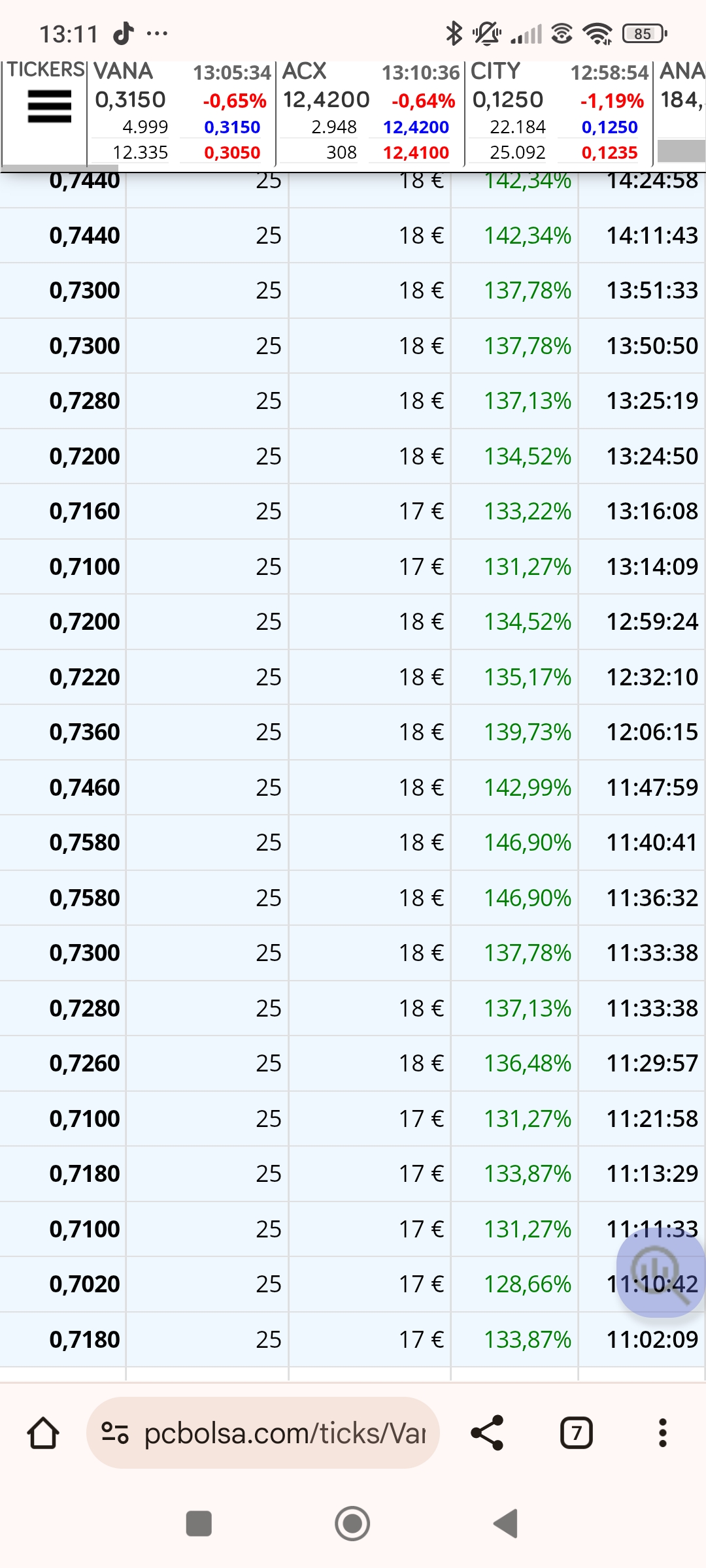Go back with the system back button

(506, 1524)
